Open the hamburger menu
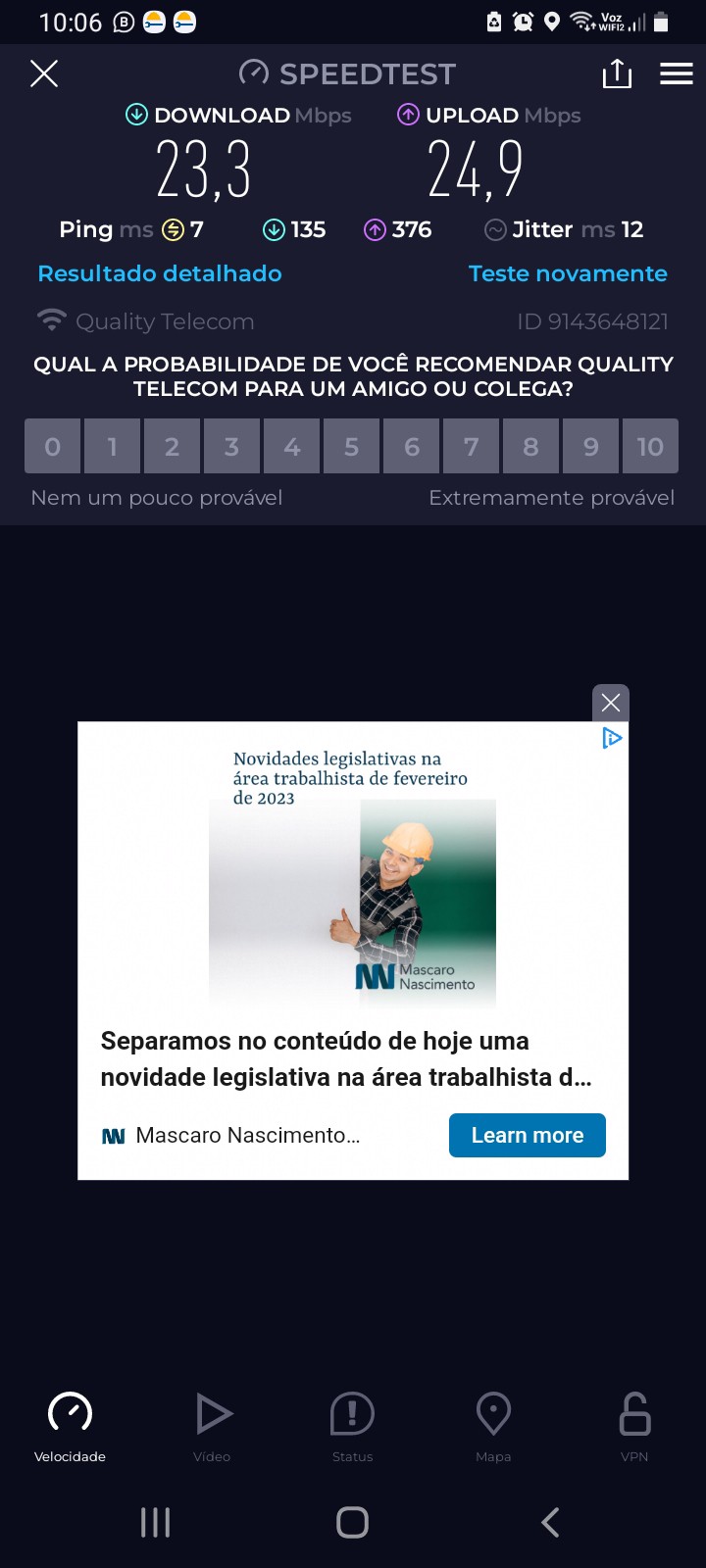This screenshot has width=706, height=1568. click(x=677, y=73)
